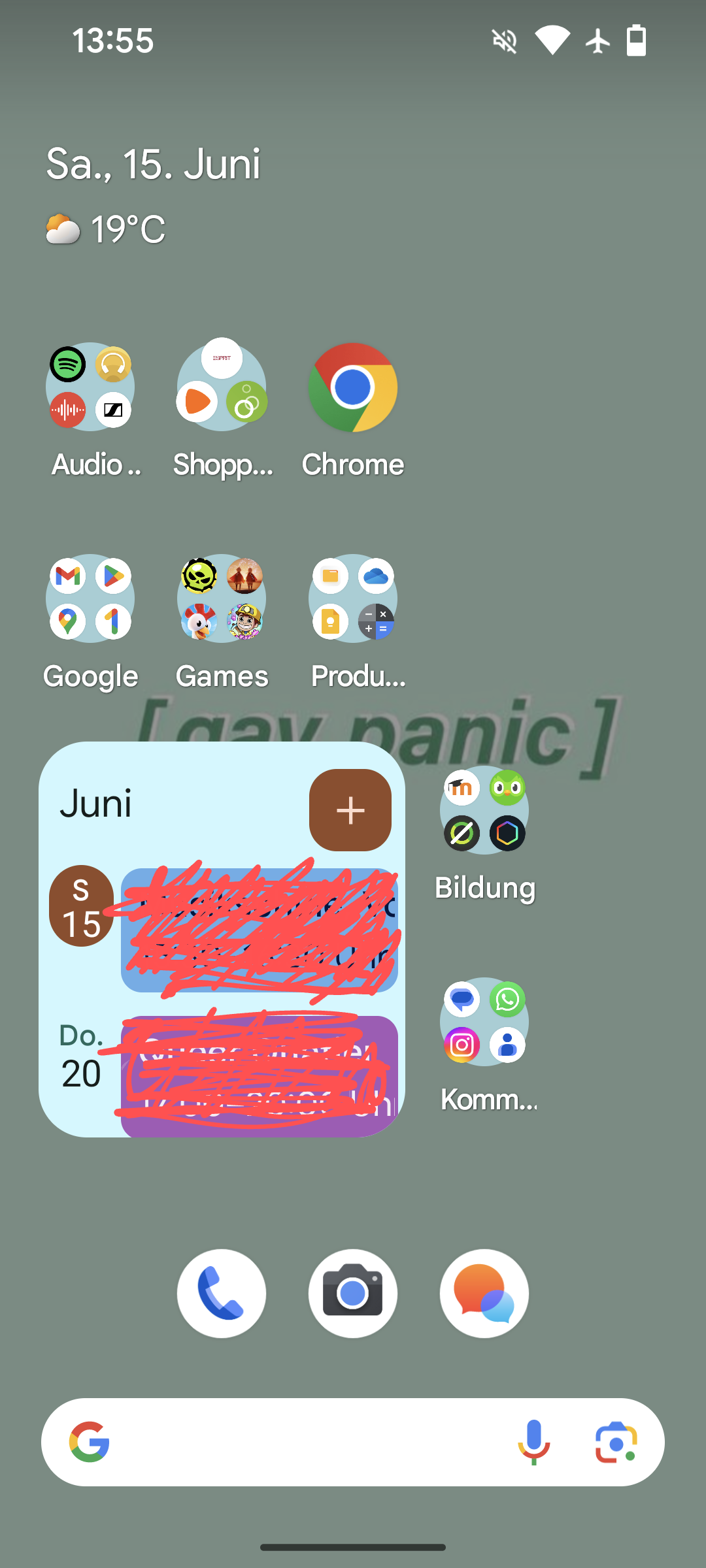Image resolution: width=706 pixels, height=1568 pixels.
Task: Launch the Camera app
Action: click(x=352, y=1294)
